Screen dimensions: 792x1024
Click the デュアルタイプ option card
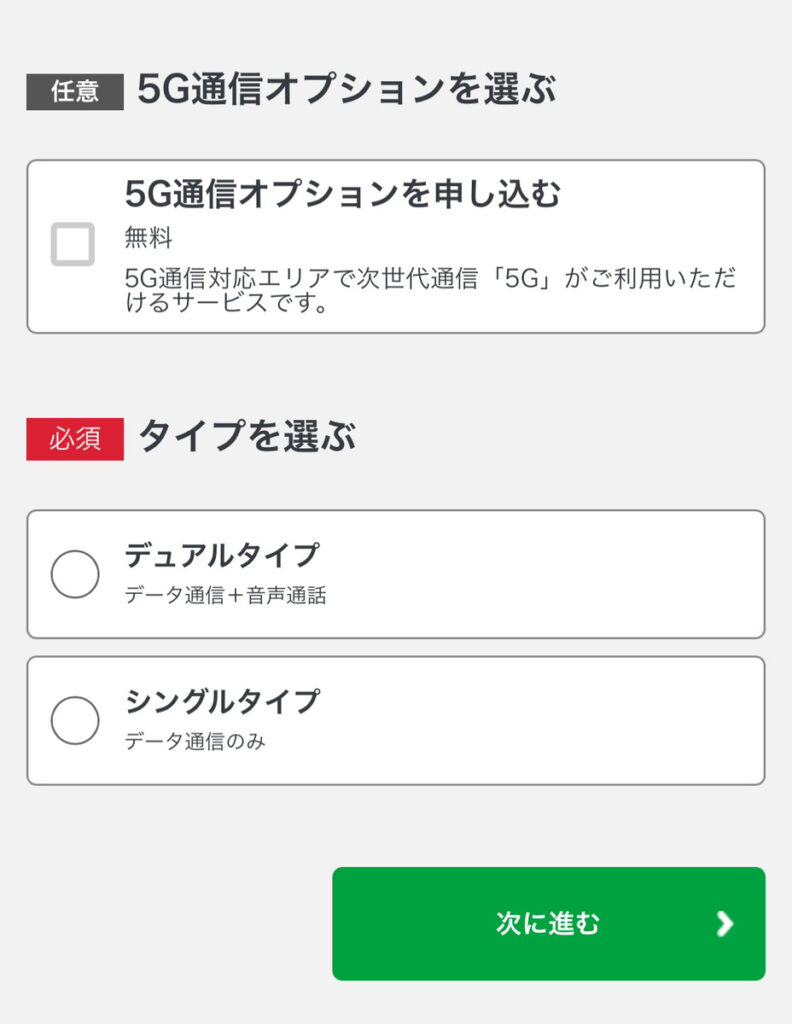point(396,575)
